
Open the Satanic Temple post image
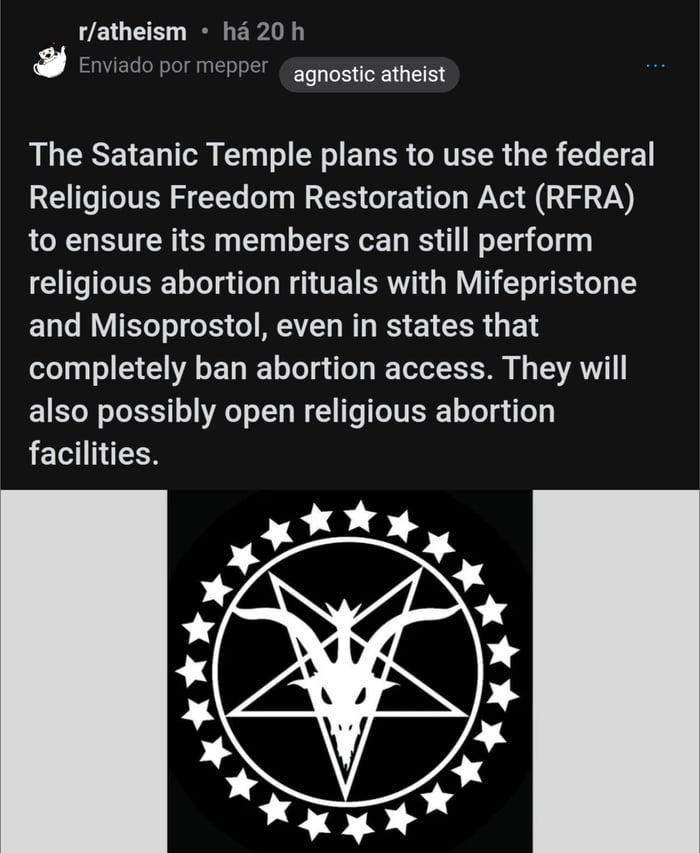coord(350,670)
